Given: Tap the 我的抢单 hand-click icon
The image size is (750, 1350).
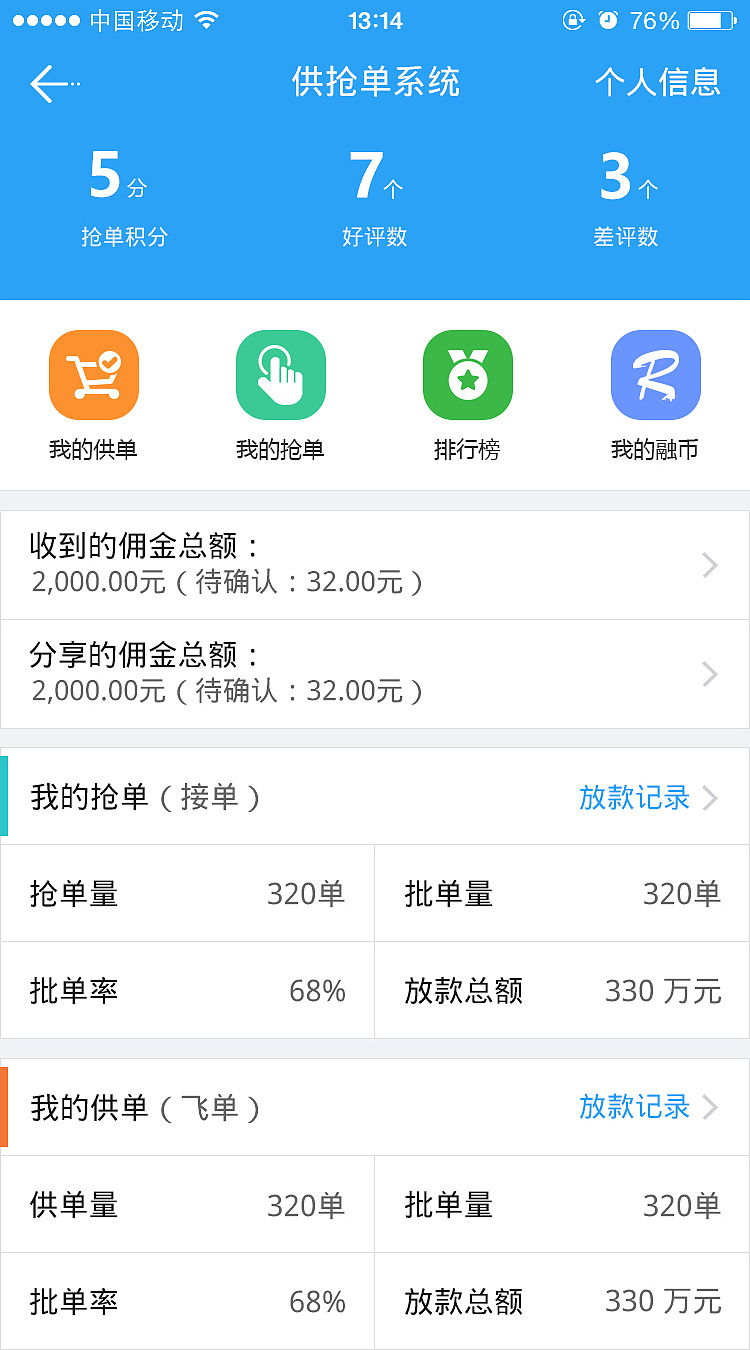Looking at the screenshot, I should click(x=280, y=373).
